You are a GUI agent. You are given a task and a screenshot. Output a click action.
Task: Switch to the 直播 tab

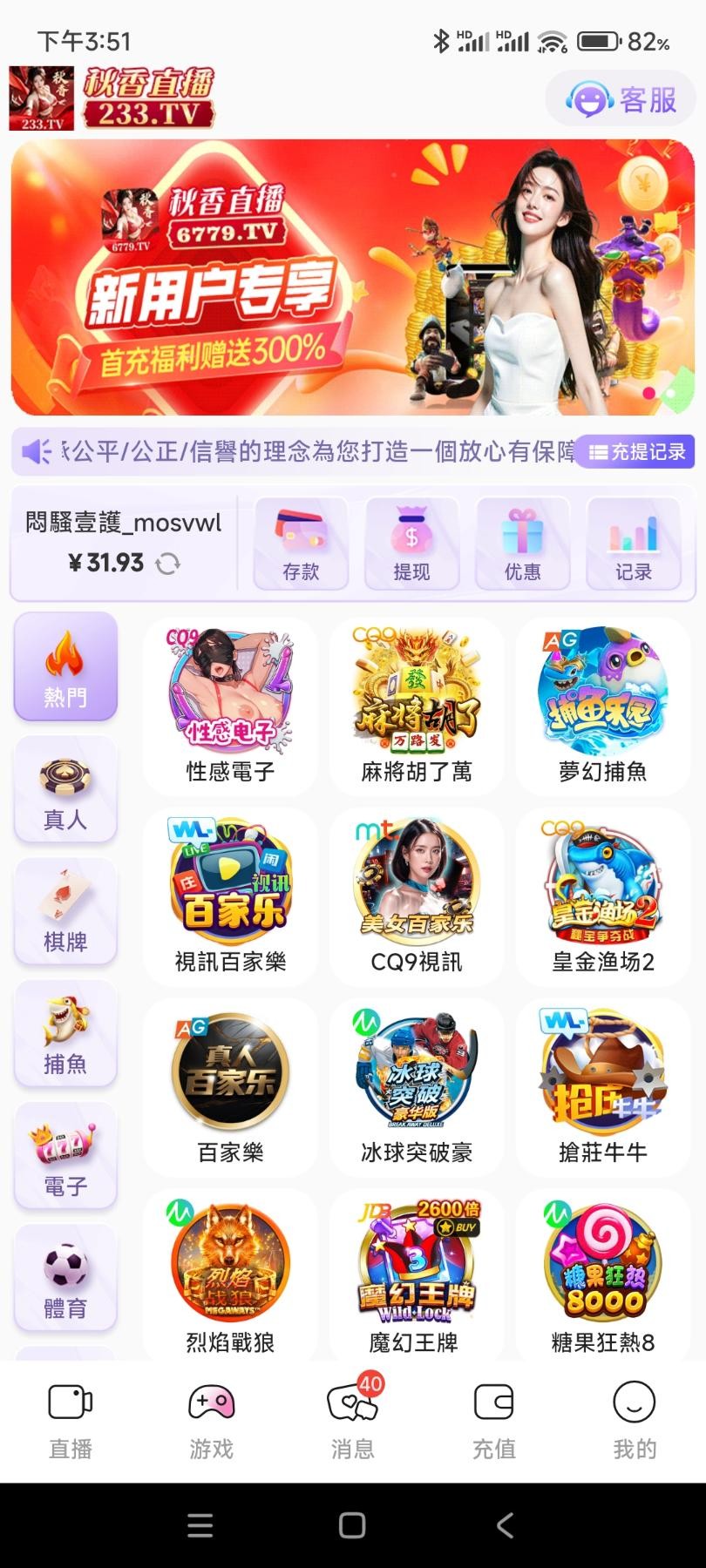point(71,1421)
